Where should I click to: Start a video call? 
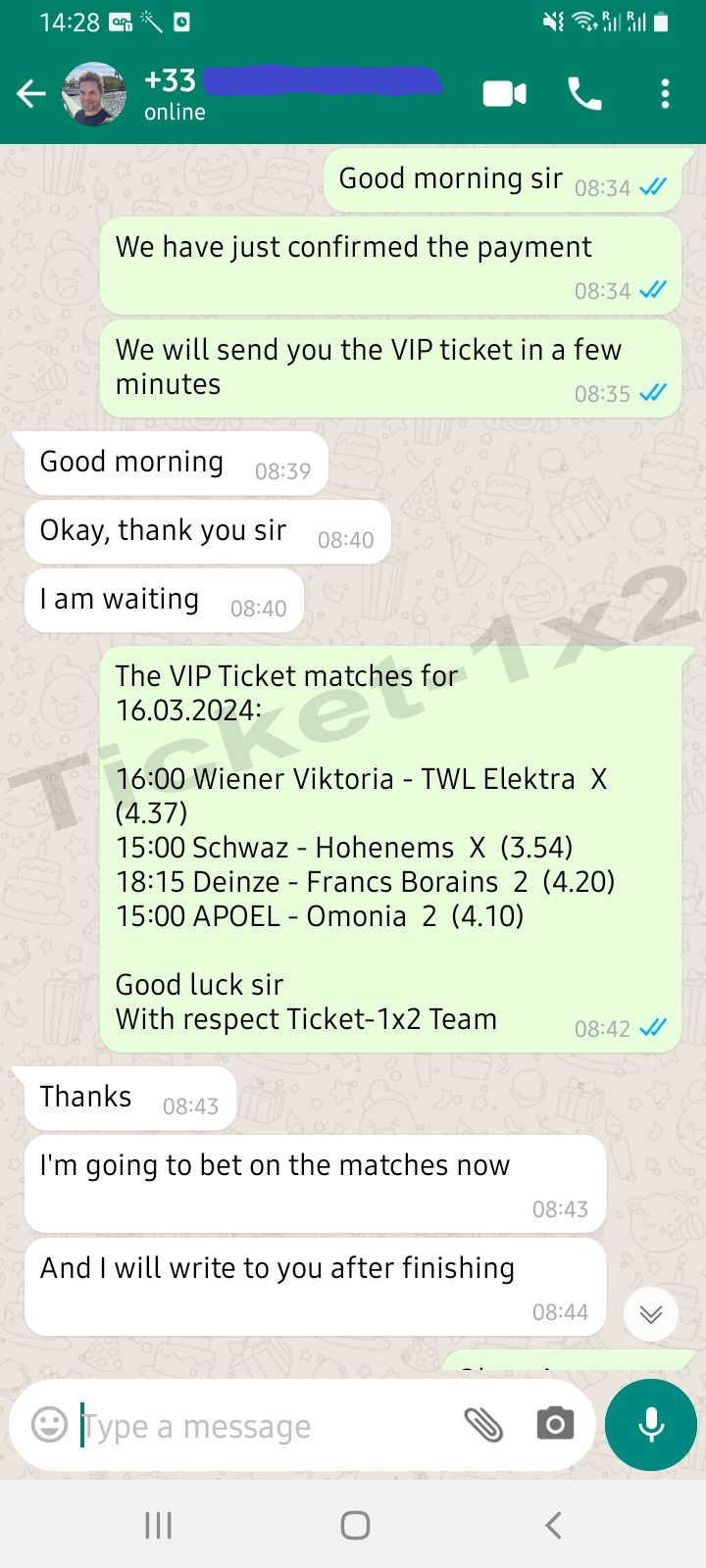pyautogui.click(x=505, y=93)
